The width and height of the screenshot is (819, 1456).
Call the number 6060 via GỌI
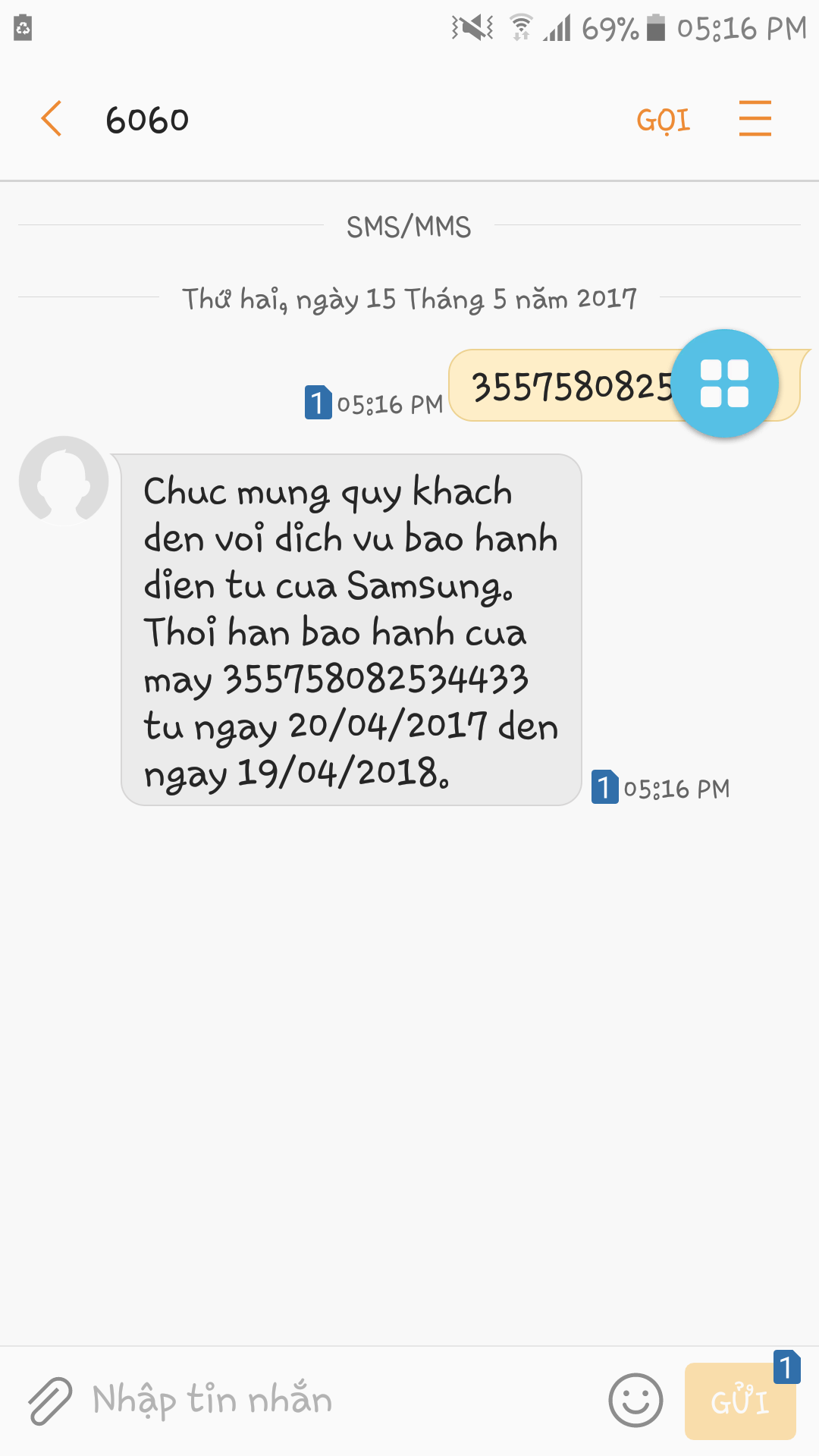[x=663, y=120]
